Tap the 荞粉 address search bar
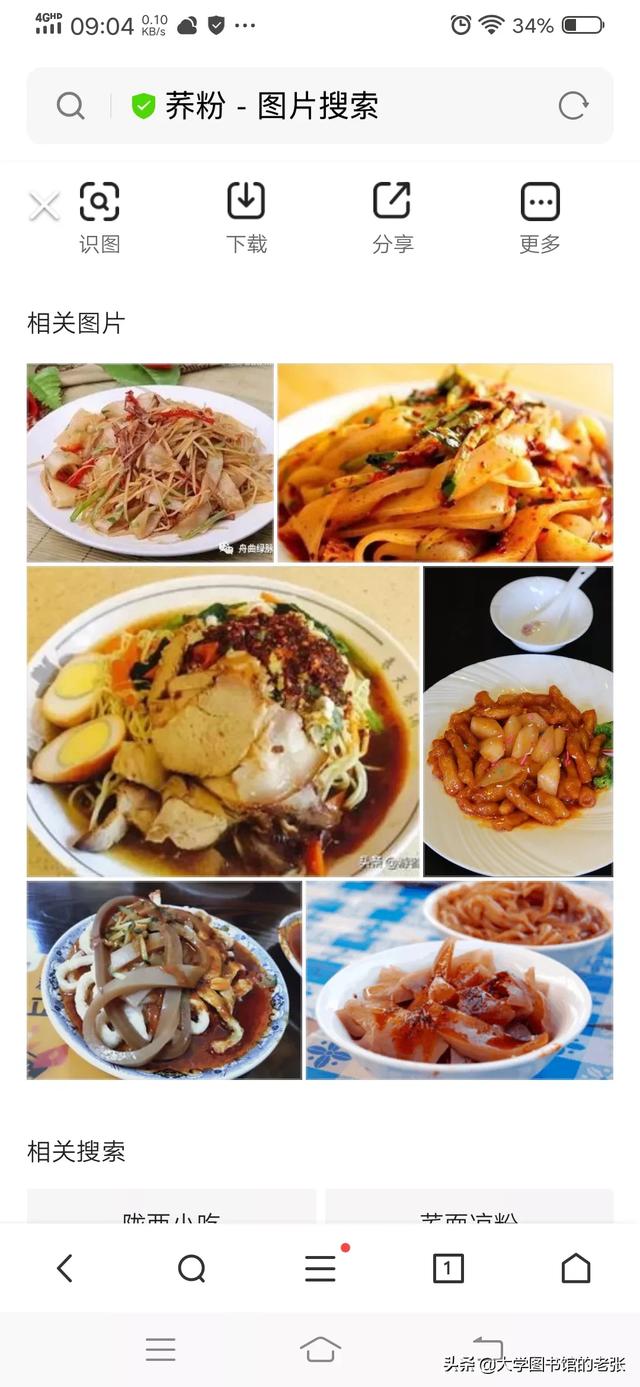 point(300,106)
